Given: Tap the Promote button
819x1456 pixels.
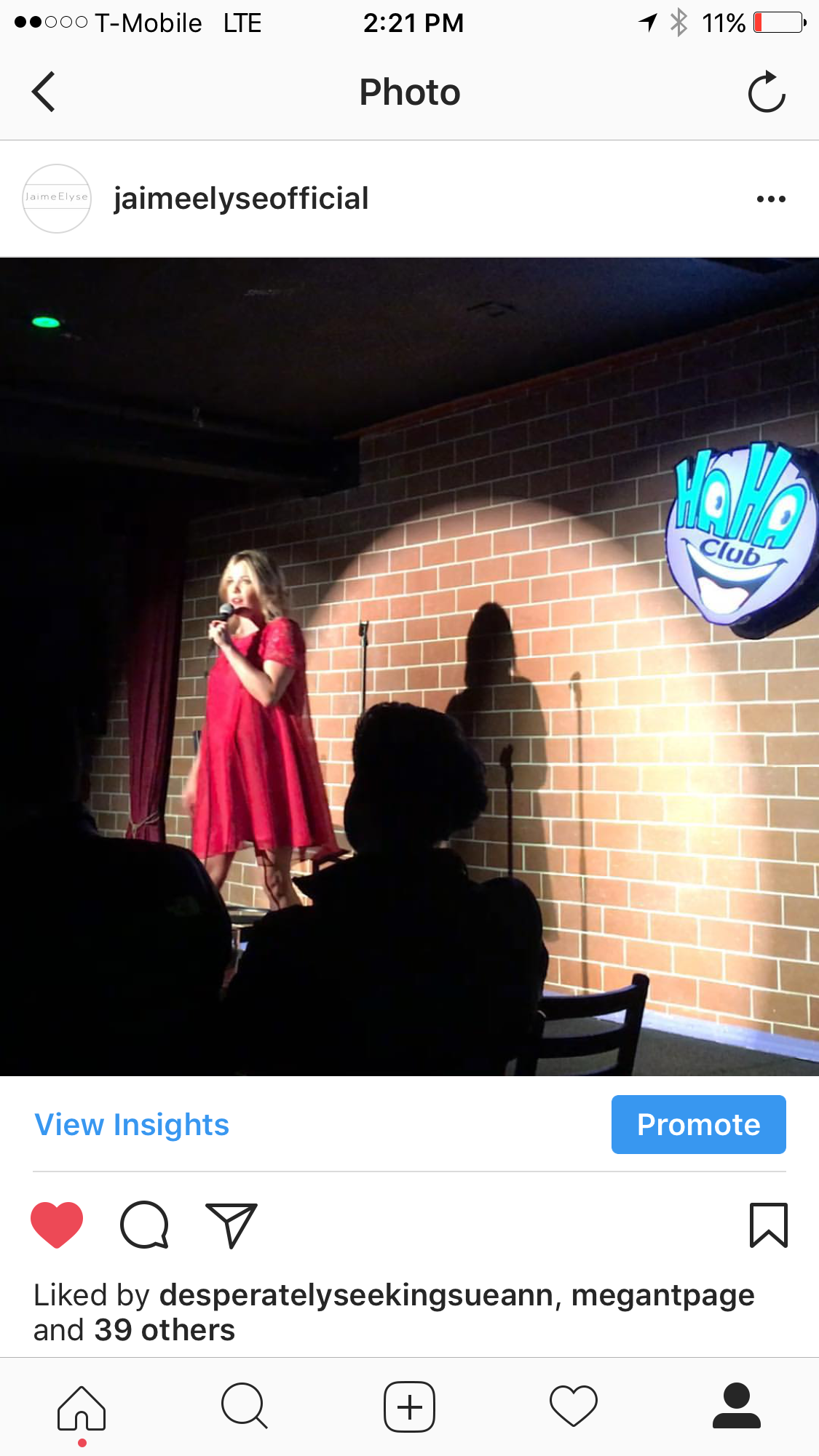Looking at the screenshot, I should (x=698, y=1124).
